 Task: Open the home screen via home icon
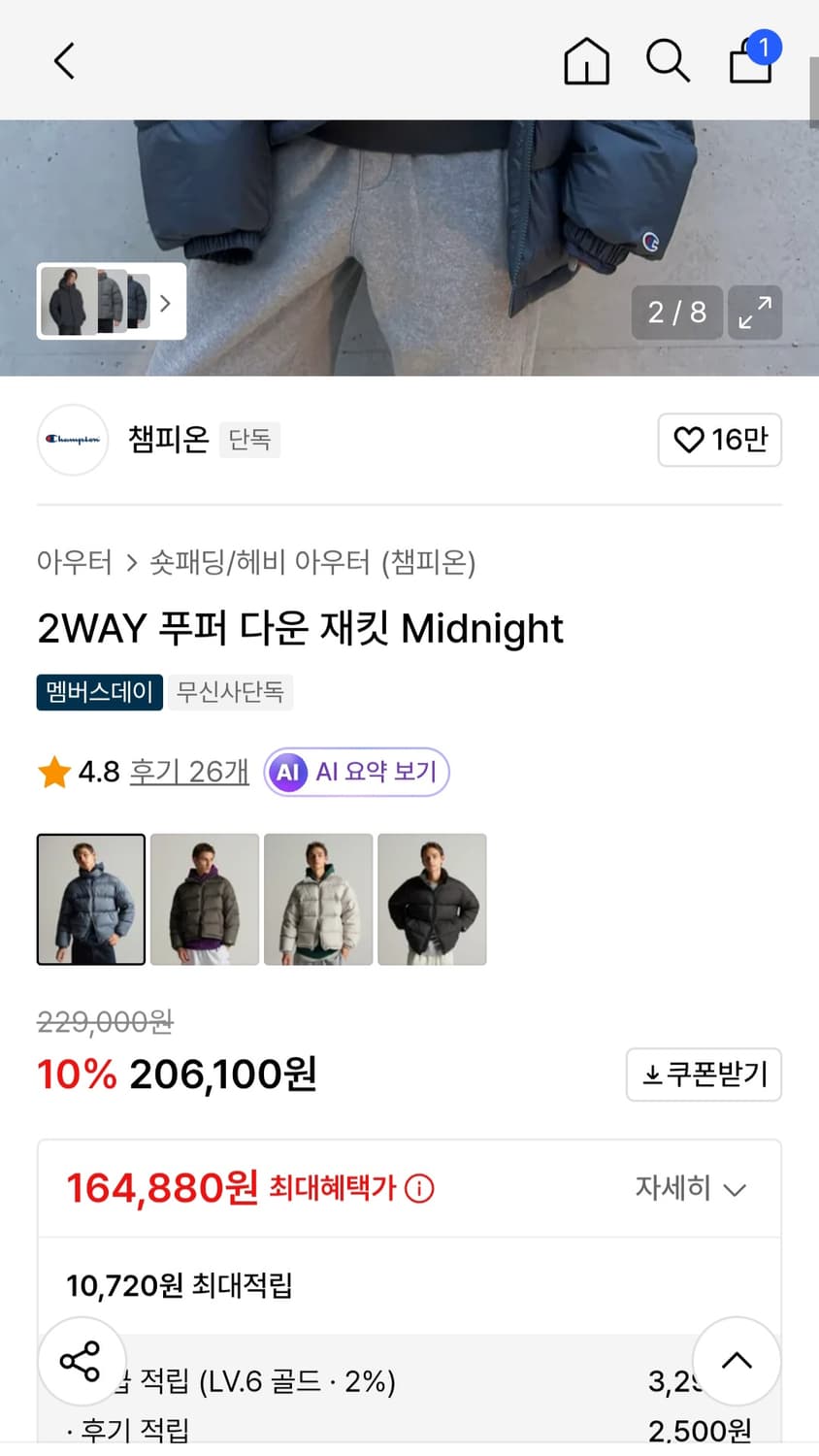pyautogui.click(x=586, y=60)
